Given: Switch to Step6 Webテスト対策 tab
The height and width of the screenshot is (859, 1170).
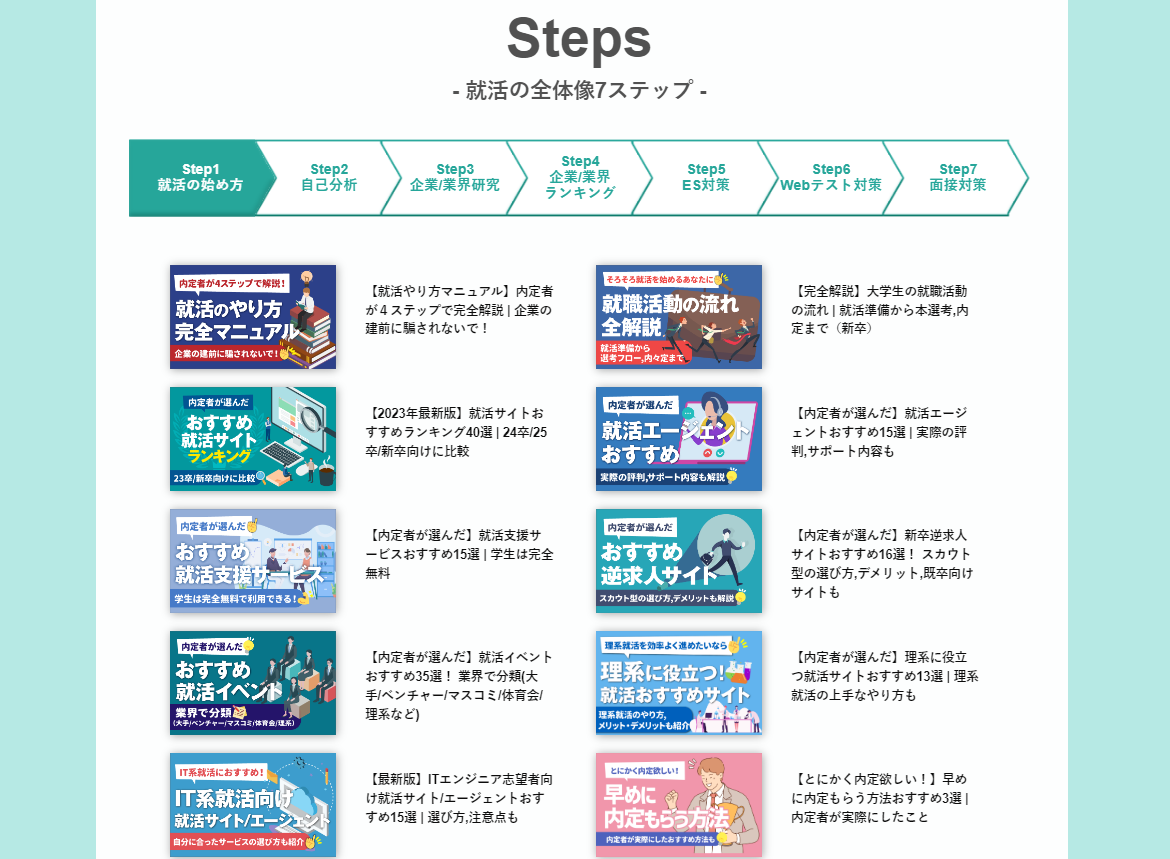Looking at the screenshot, I should [x=831, y=177].
